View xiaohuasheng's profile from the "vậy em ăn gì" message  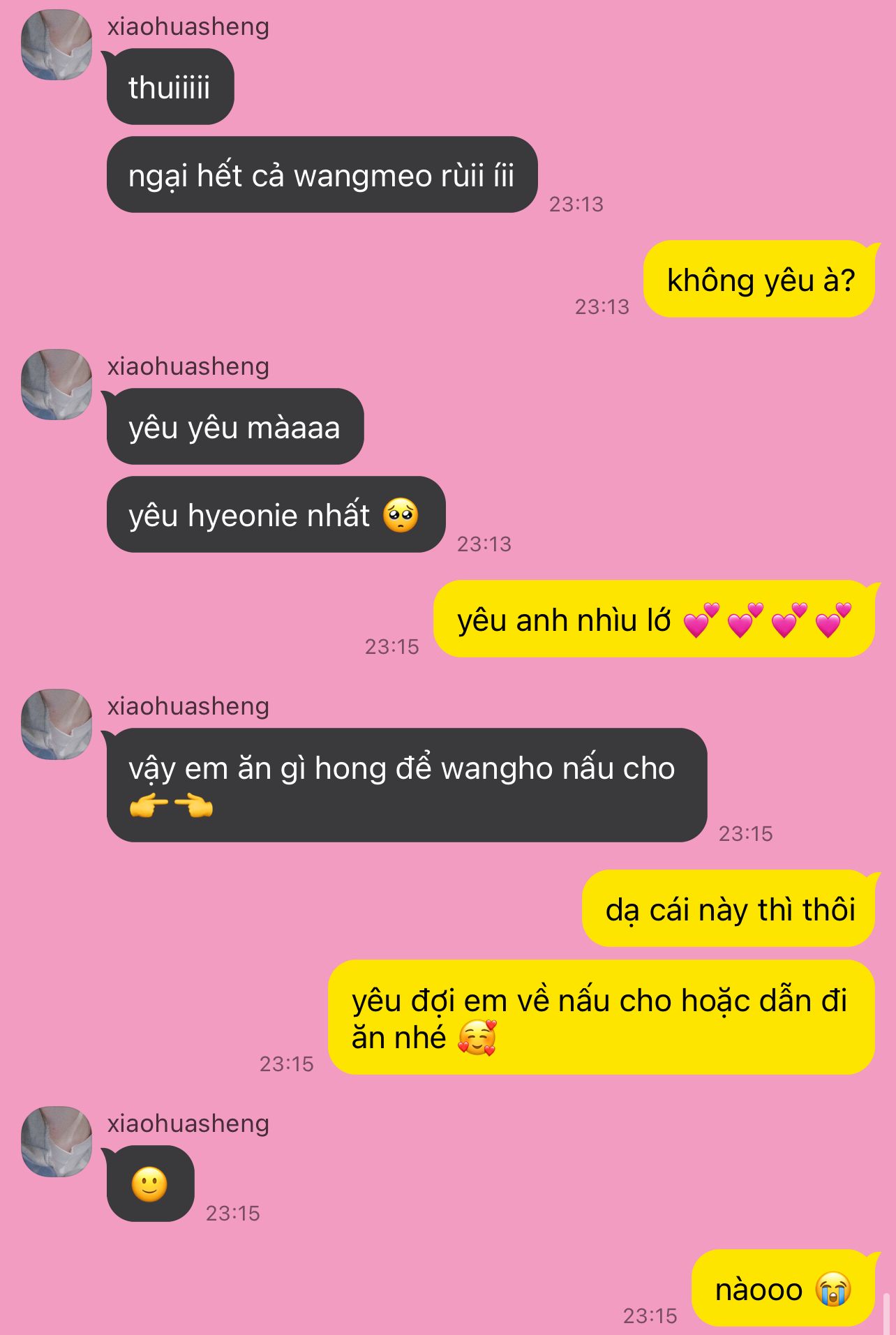tap(57, 724)
